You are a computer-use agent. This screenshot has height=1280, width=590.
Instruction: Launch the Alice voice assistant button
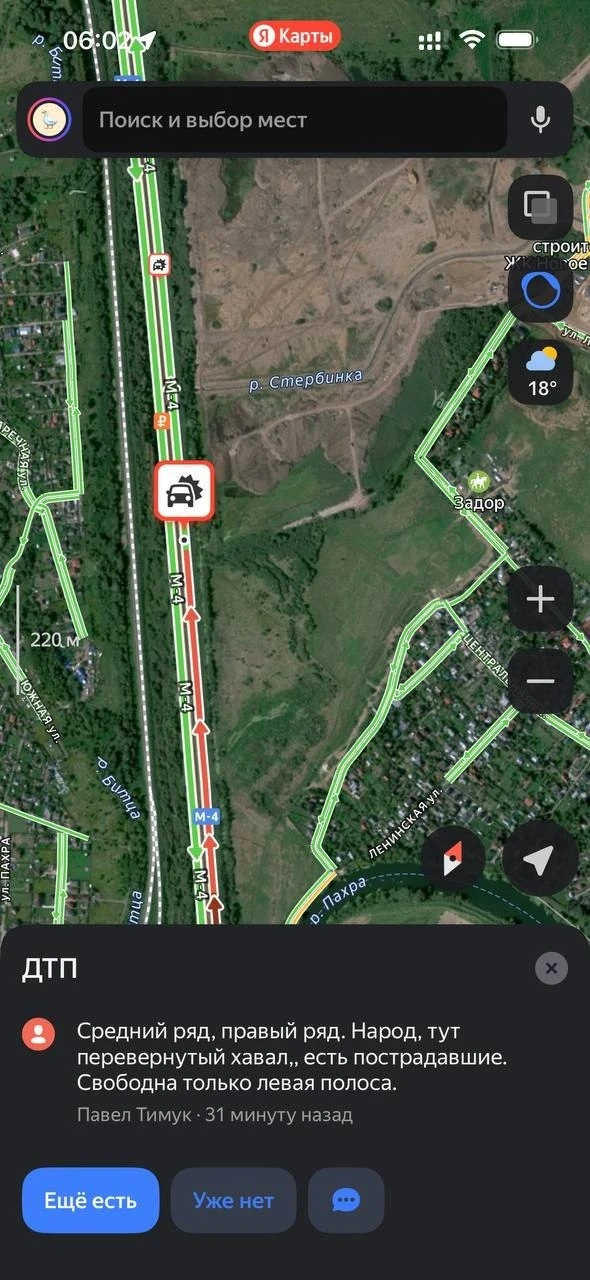point(540,290)
